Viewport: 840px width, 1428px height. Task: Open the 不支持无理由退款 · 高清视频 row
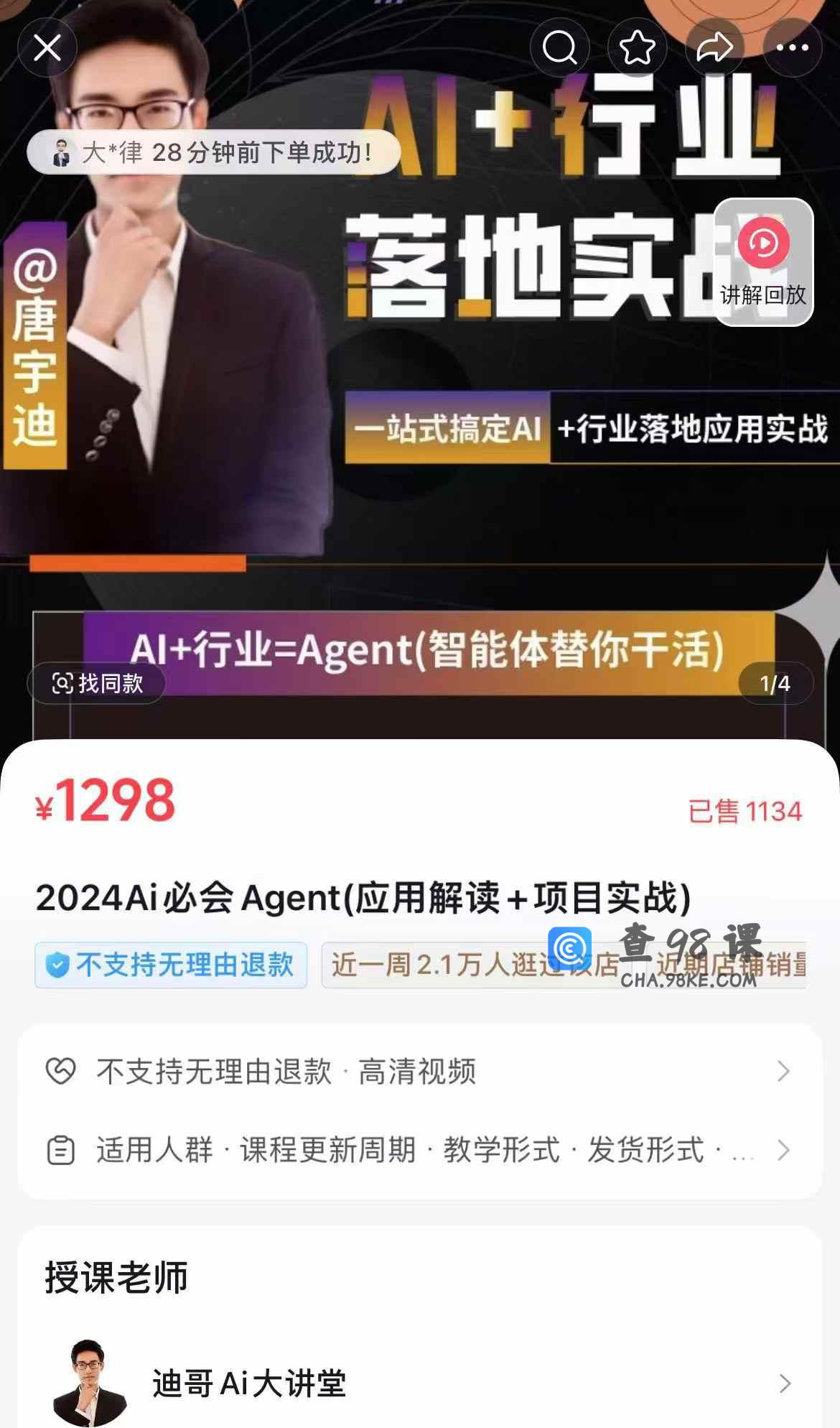(x=419, y=1071)
